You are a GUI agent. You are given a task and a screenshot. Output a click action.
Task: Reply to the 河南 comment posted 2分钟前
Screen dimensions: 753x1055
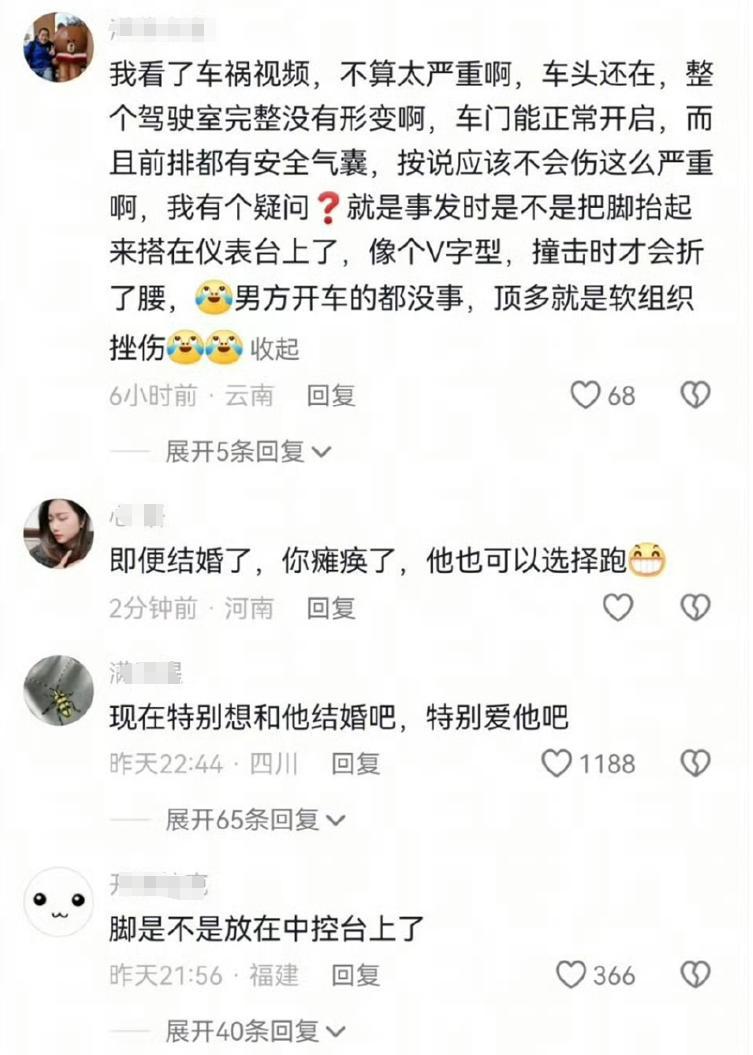331,607
